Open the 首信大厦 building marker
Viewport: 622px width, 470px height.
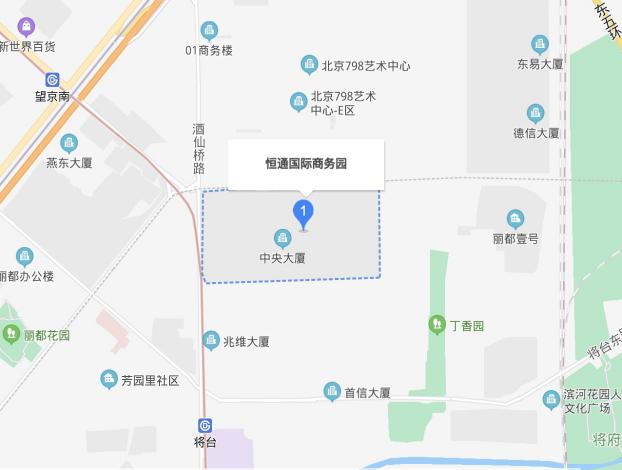[332, 392]
